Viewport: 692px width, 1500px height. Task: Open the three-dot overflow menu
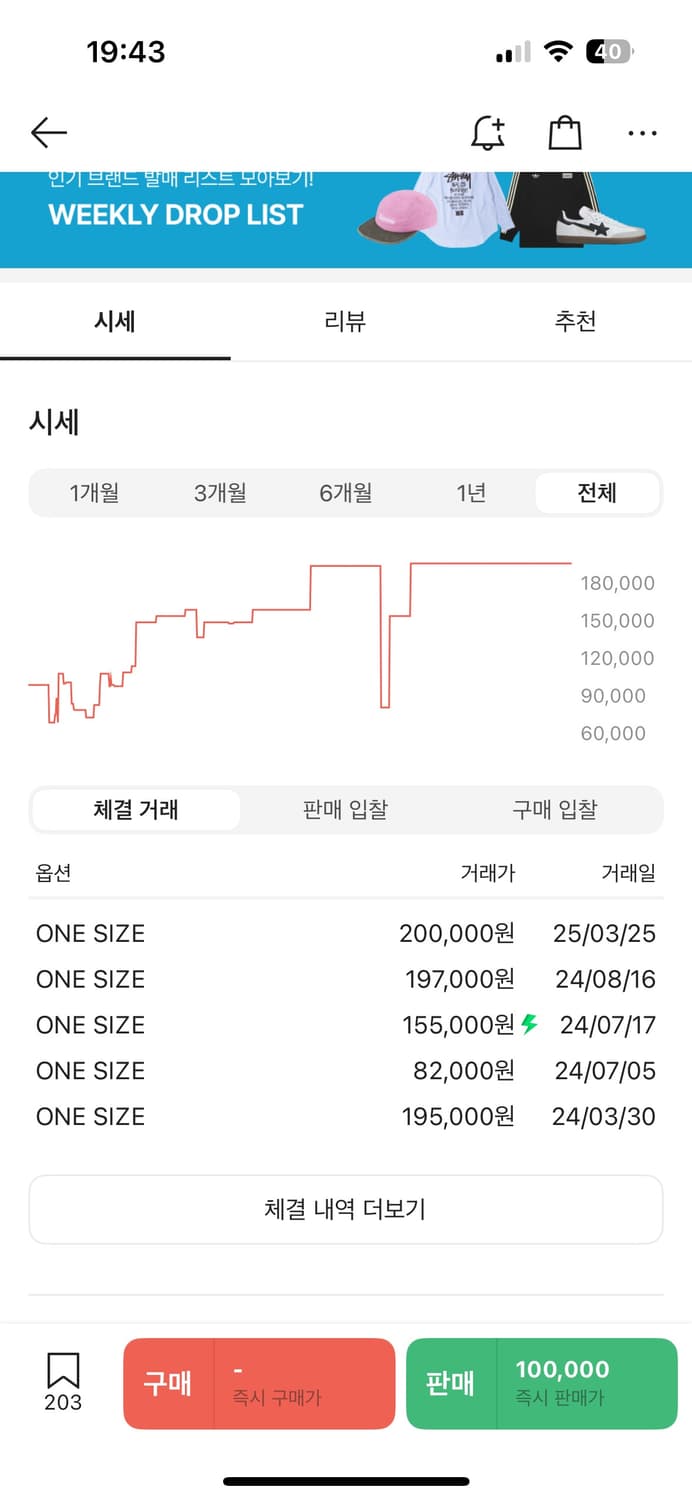click(x=642, y=133)
